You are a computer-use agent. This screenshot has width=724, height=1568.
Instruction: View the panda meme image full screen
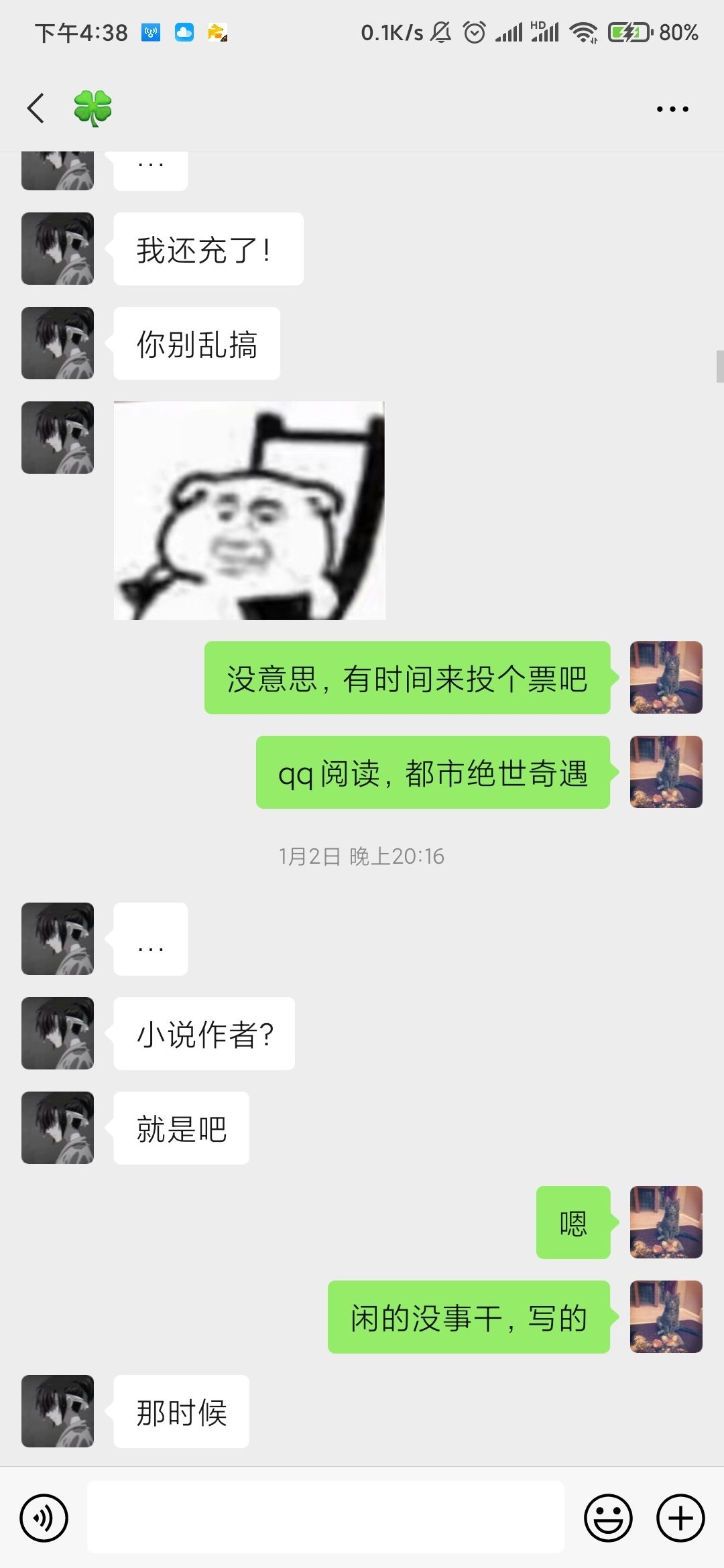[249, 511]
